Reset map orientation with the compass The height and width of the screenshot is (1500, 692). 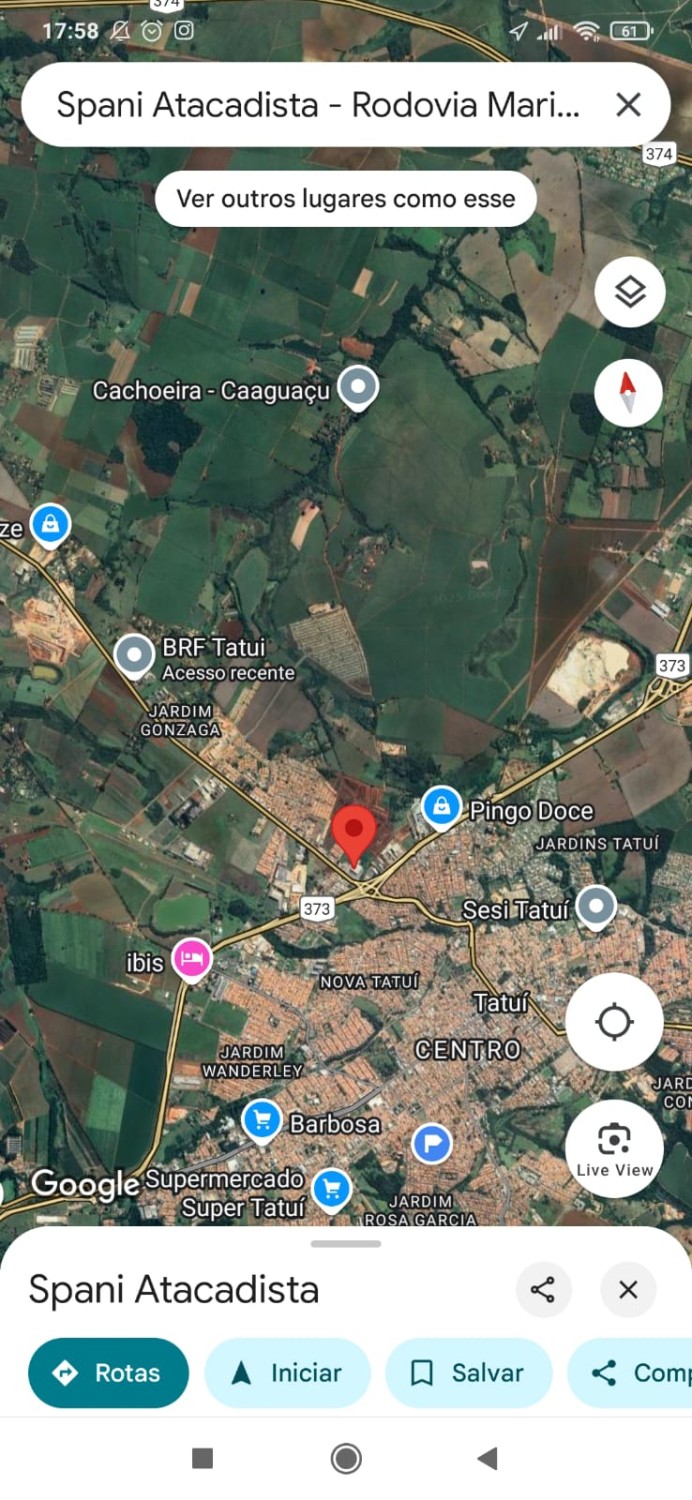[x=628, y=392]
